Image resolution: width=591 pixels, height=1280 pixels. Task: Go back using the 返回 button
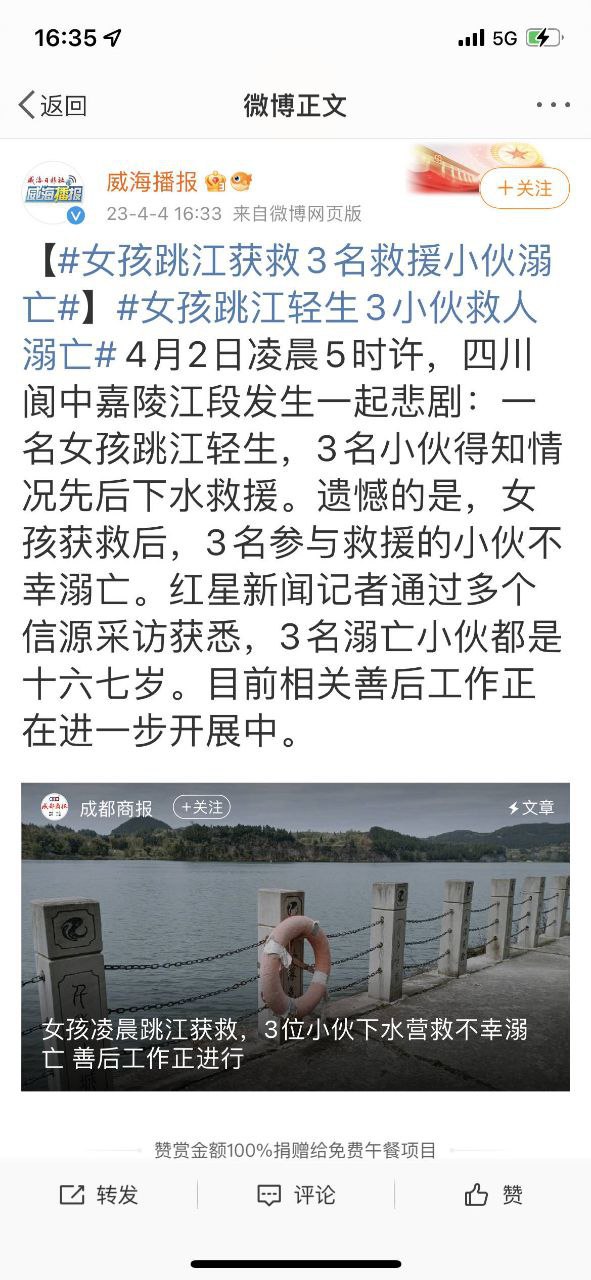click(53, 105)
